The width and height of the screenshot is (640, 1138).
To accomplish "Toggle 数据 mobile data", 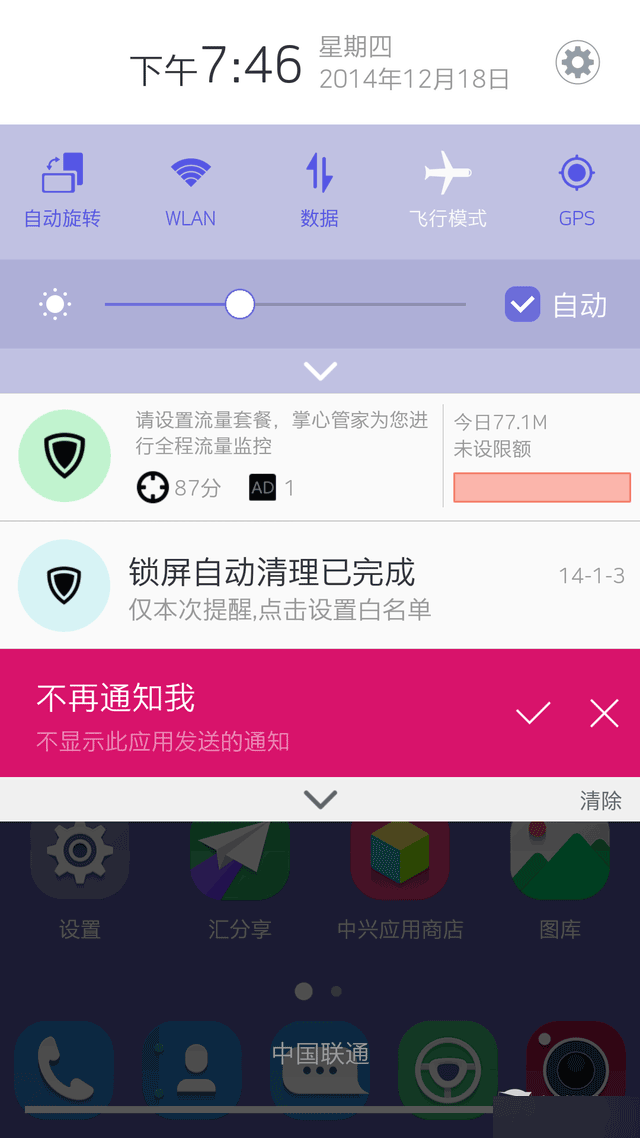I will point(319,190).
